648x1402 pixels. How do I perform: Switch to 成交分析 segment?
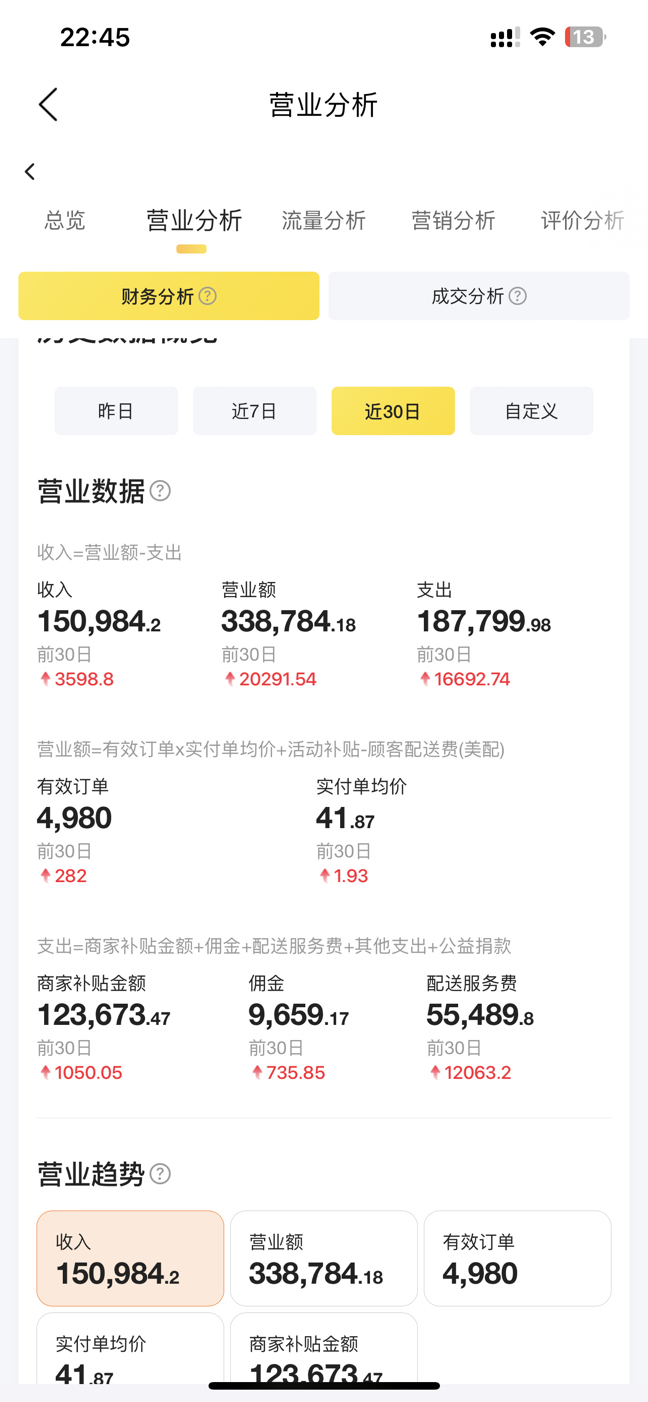(478, 296)
